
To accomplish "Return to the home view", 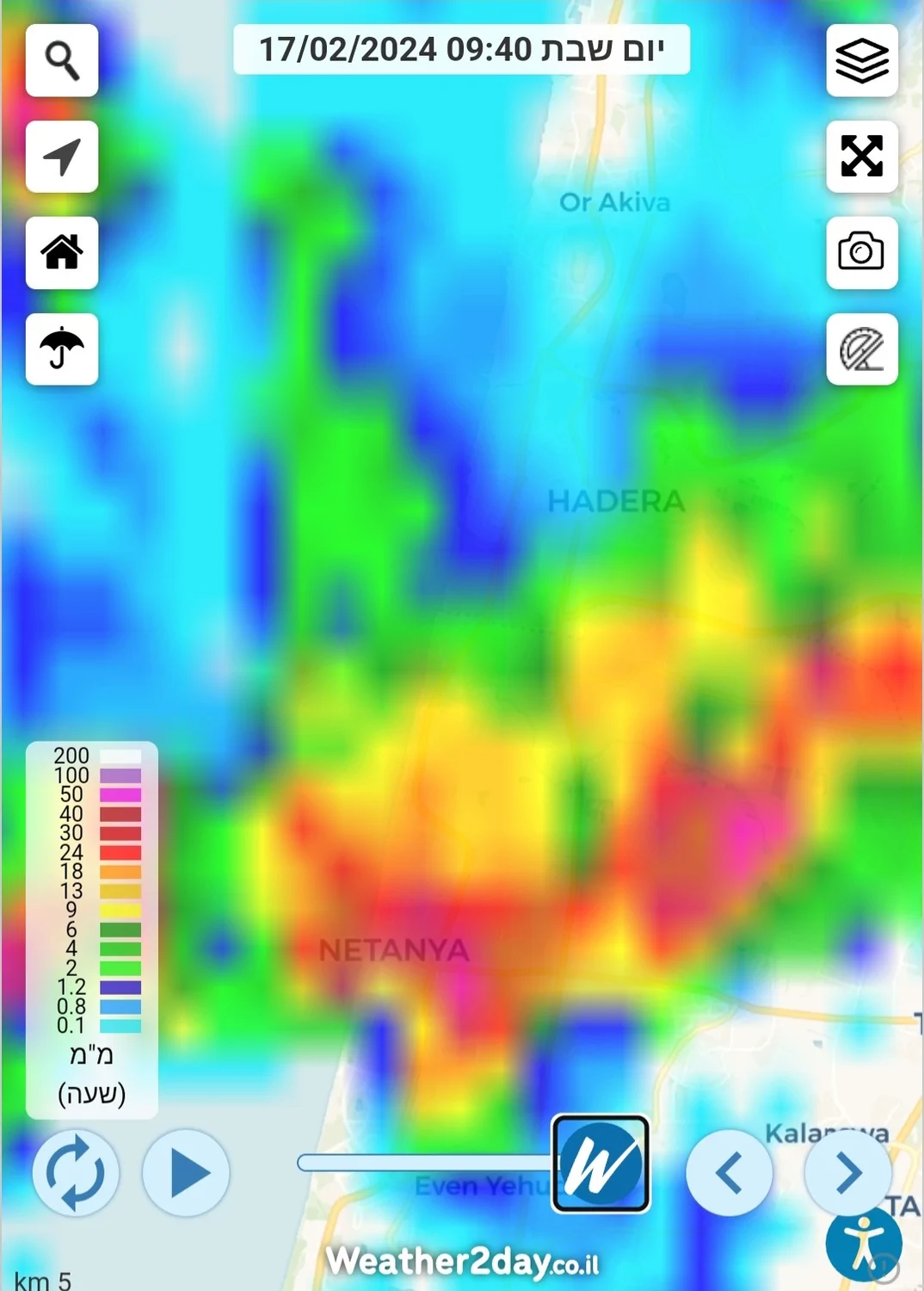I will 62,253.
